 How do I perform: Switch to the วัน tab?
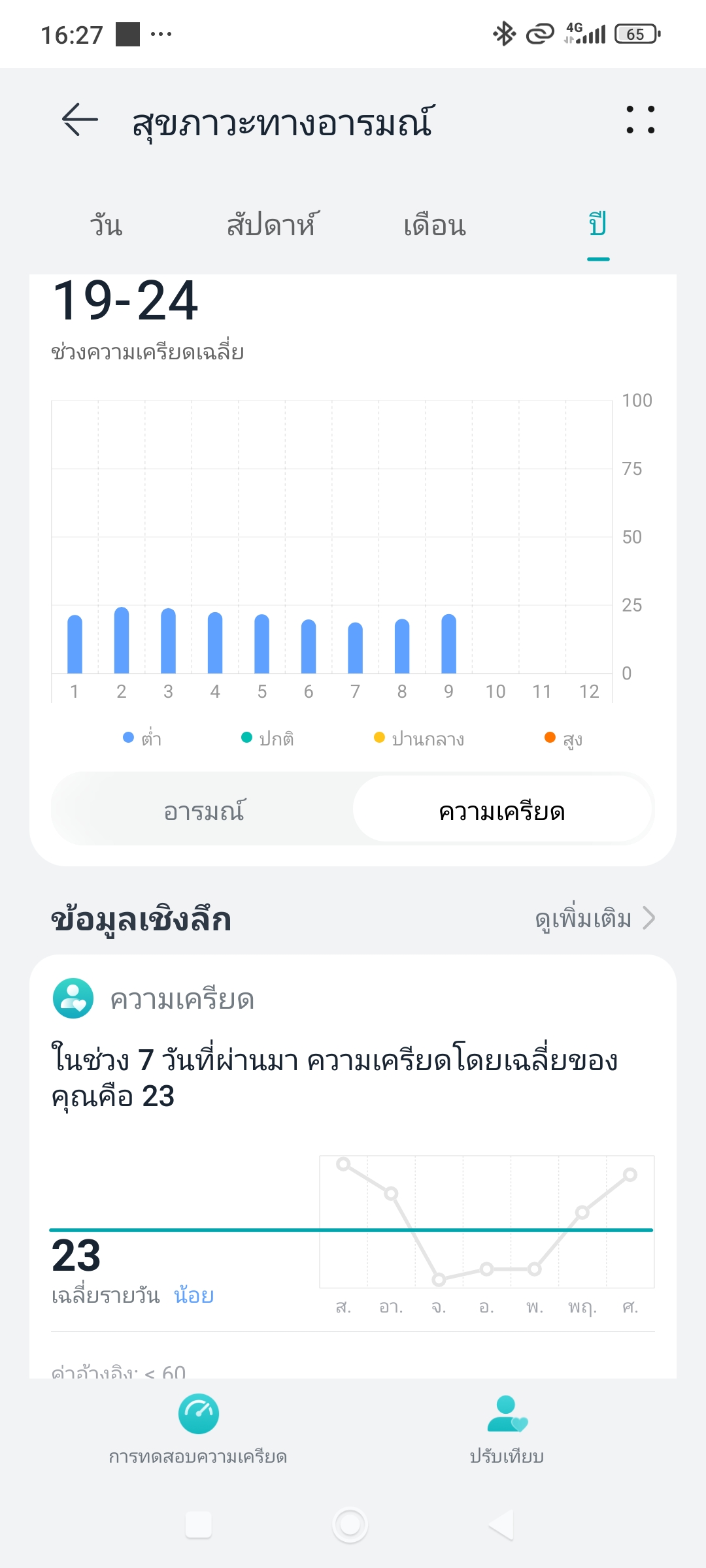tap(106, 225)
